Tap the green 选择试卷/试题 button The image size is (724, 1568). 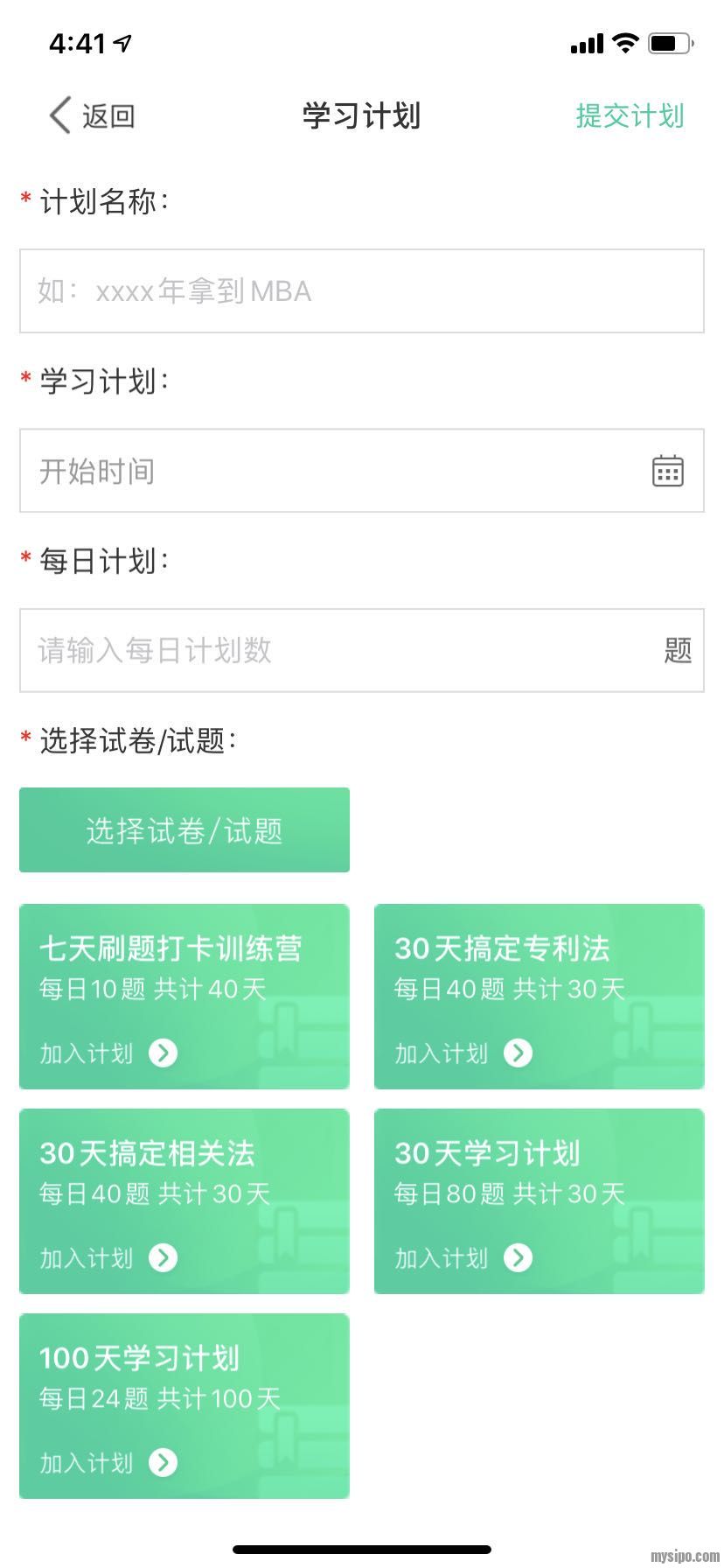coord(184,830)
